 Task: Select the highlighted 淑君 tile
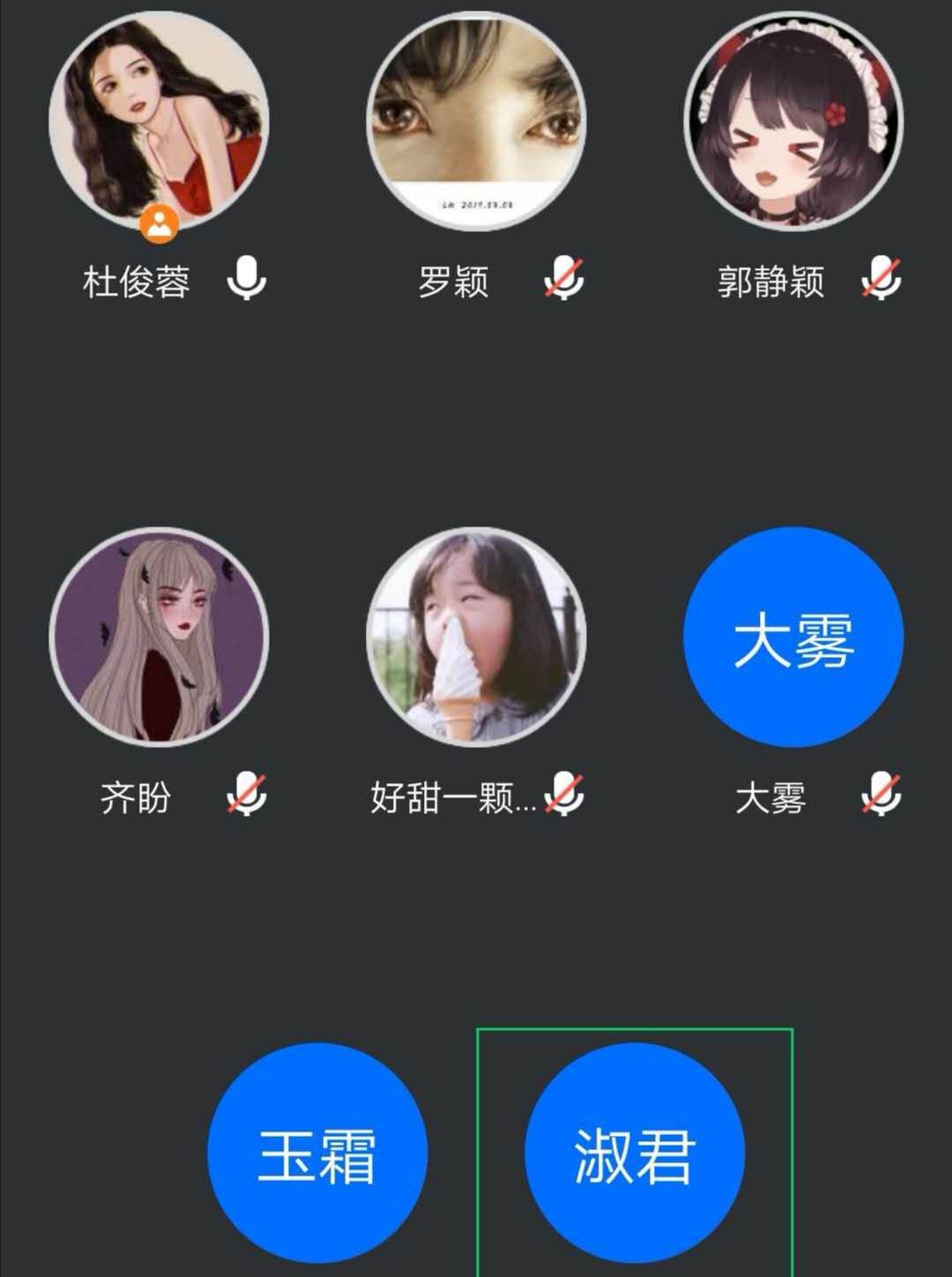coord(635,1153)
